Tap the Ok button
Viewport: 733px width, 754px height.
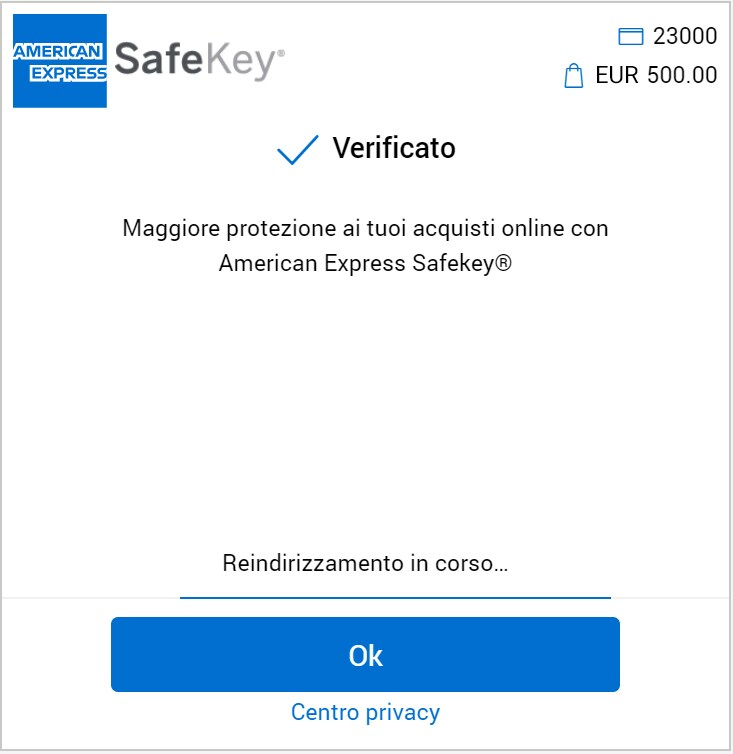coord(365,655)
